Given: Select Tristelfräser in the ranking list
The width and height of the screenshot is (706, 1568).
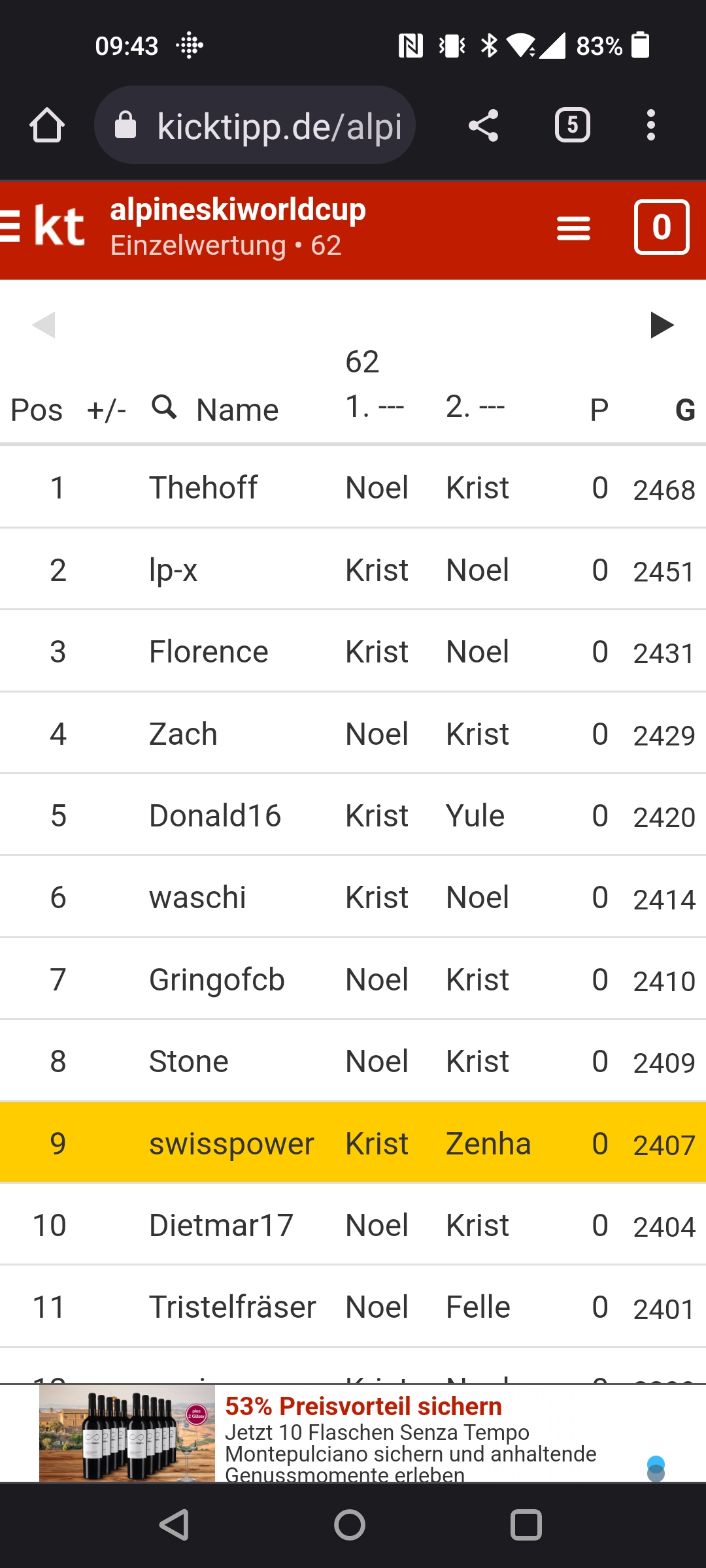Looking at the screenshot, I should pyautogui.click(x=353, y=1307).
